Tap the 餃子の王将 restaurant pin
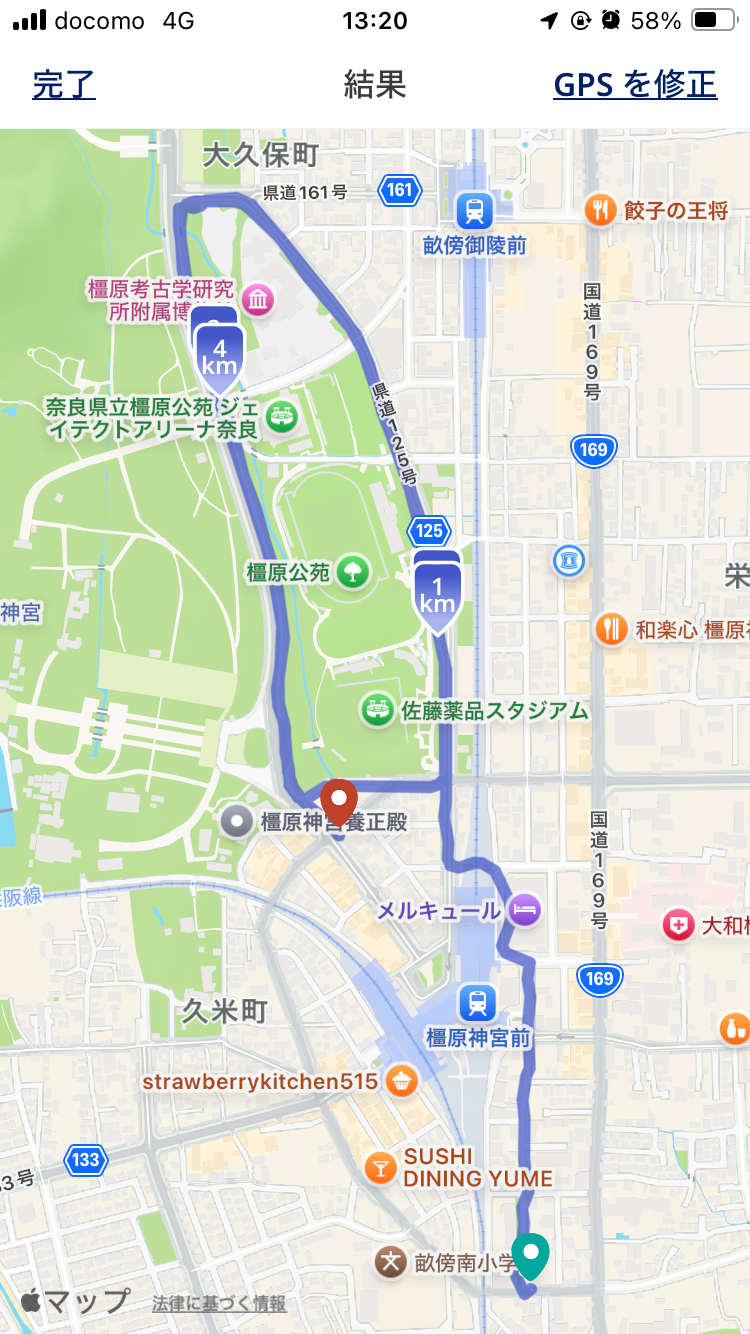Viewport: 750px width, 1334px height. (x=600, y=209)
